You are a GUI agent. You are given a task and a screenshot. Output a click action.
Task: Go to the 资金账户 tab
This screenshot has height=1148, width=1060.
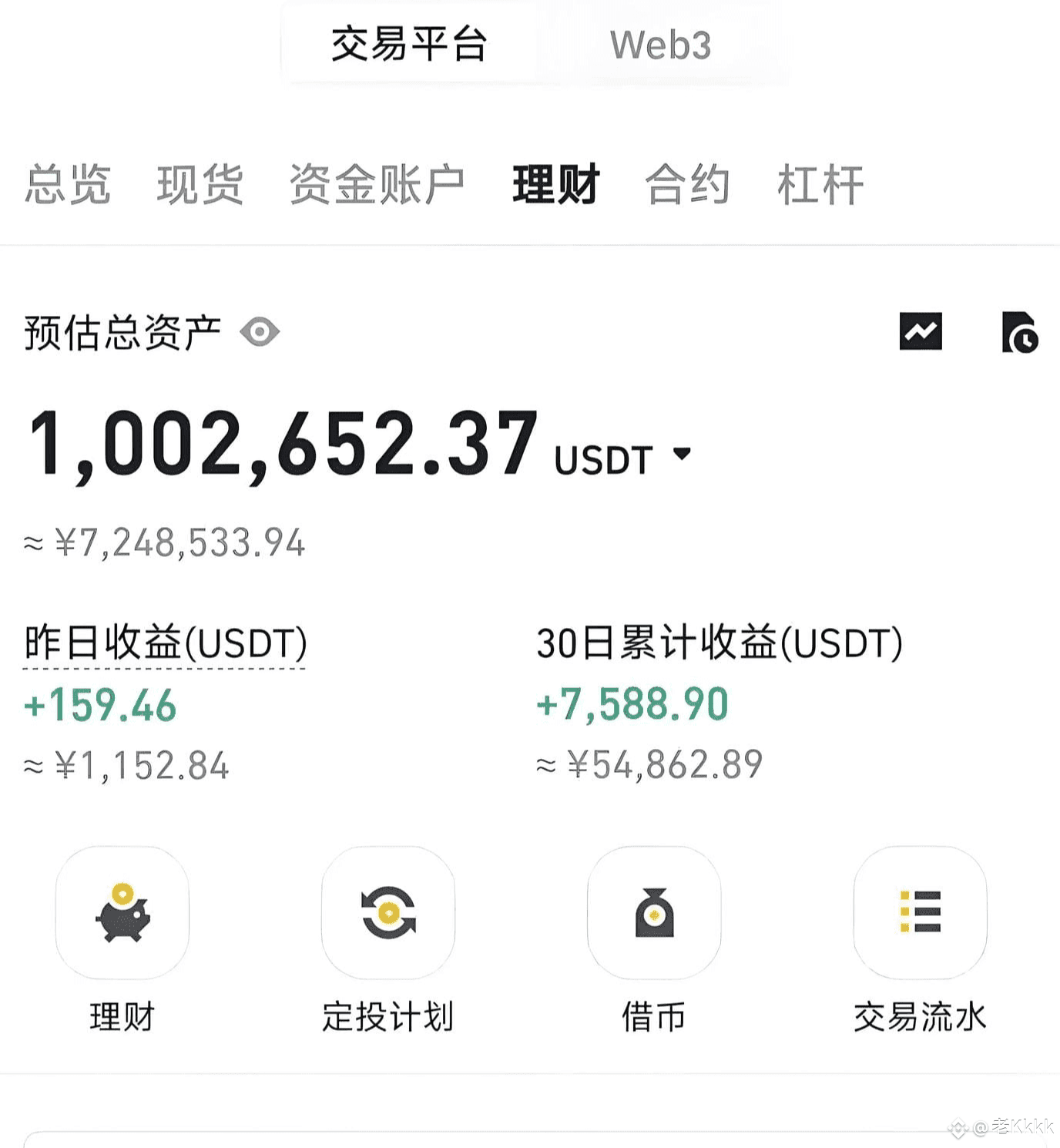click(377, 184)
